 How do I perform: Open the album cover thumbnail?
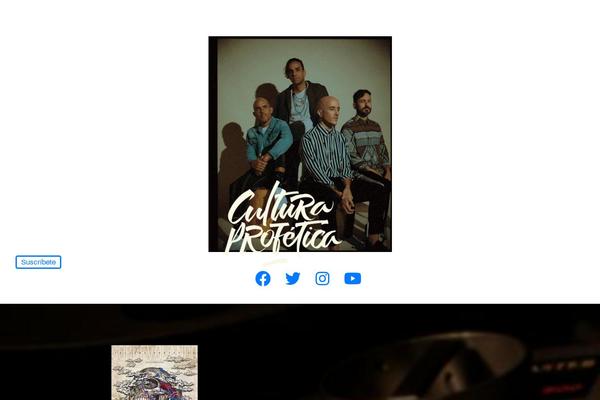[154, 372]
